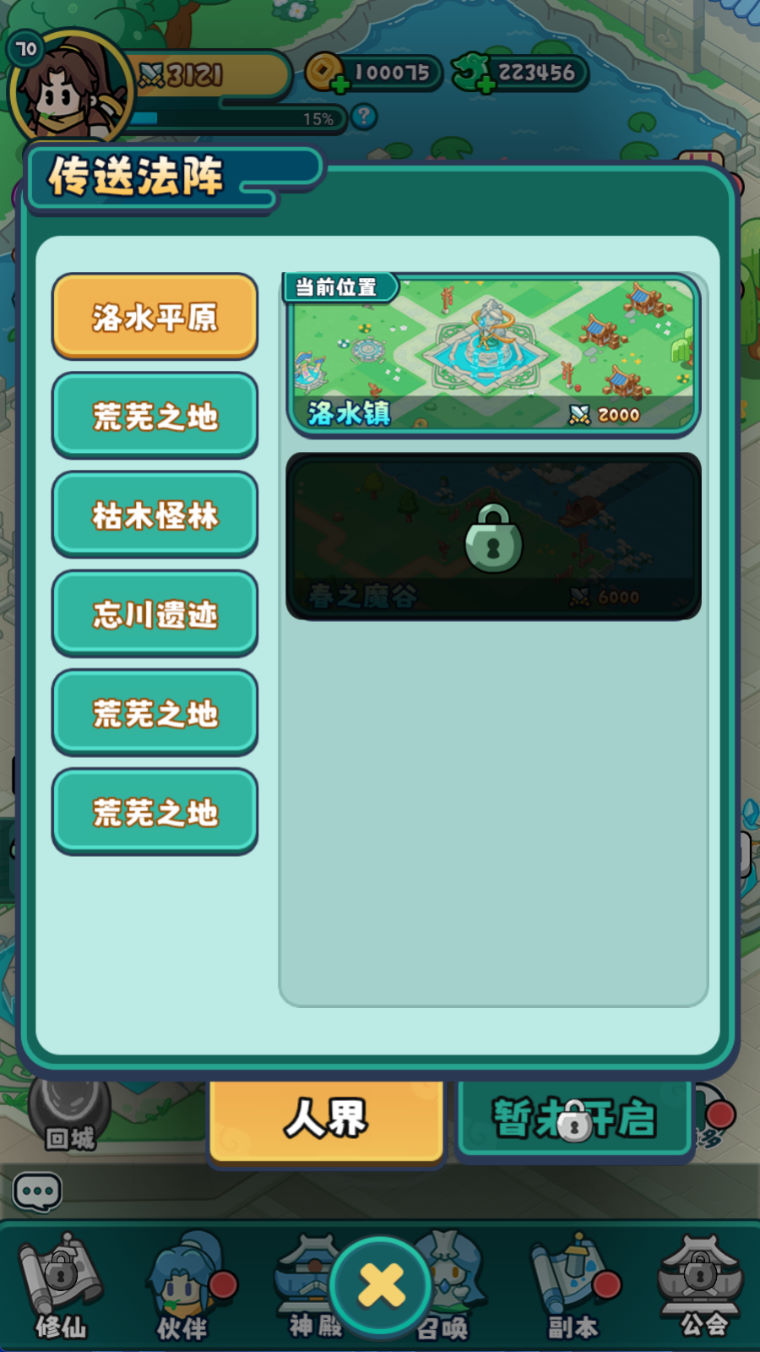Select the 忘川遗迹 region
This screenshot has height=1352, width=760.
155,614
